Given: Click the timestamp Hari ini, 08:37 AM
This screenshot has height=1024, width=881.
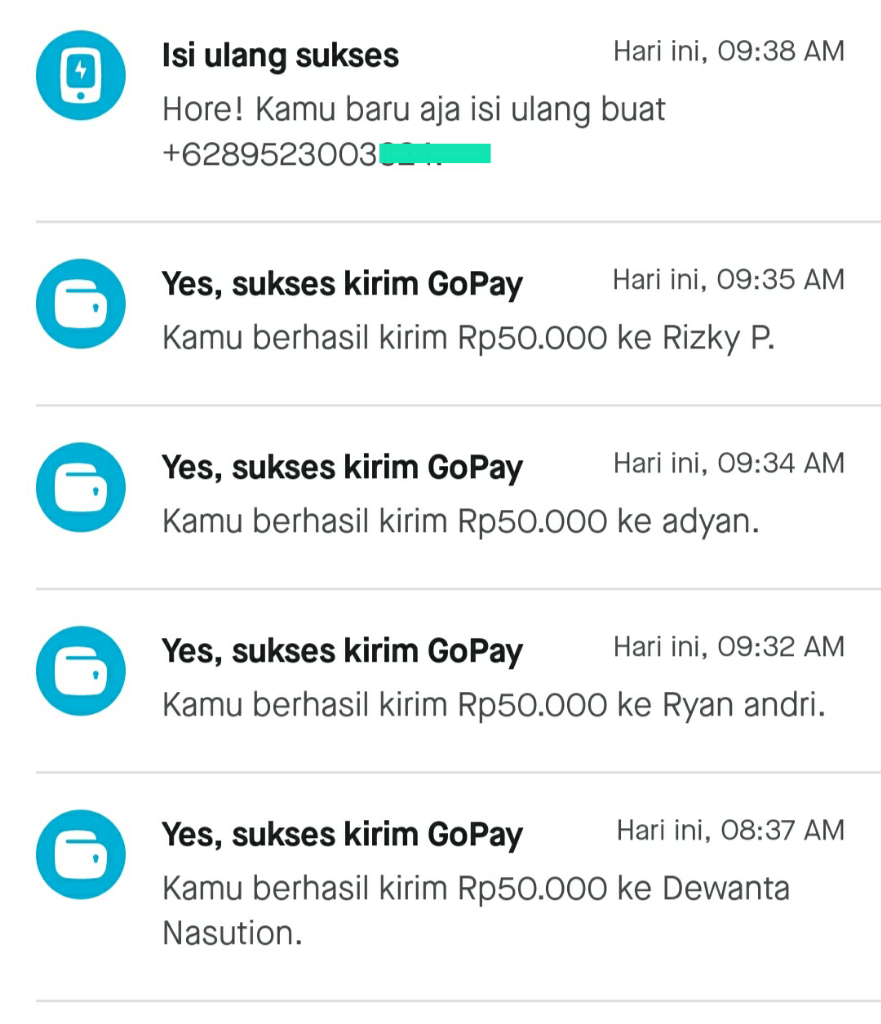Looking at the screenshot, I should (731, 830).
